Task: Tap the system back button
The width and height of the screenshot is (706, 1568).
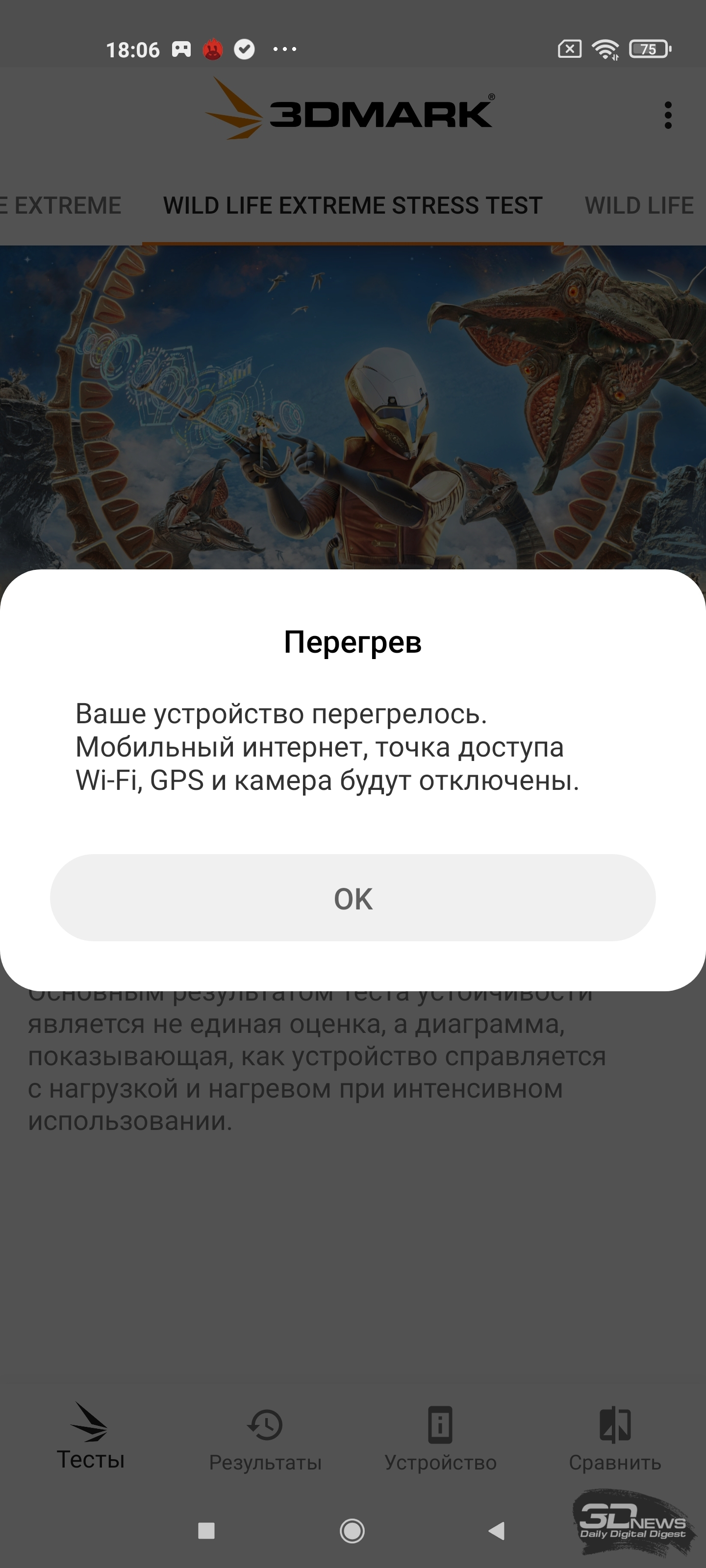Action: pyautogui.click(x=497, y=1530)
